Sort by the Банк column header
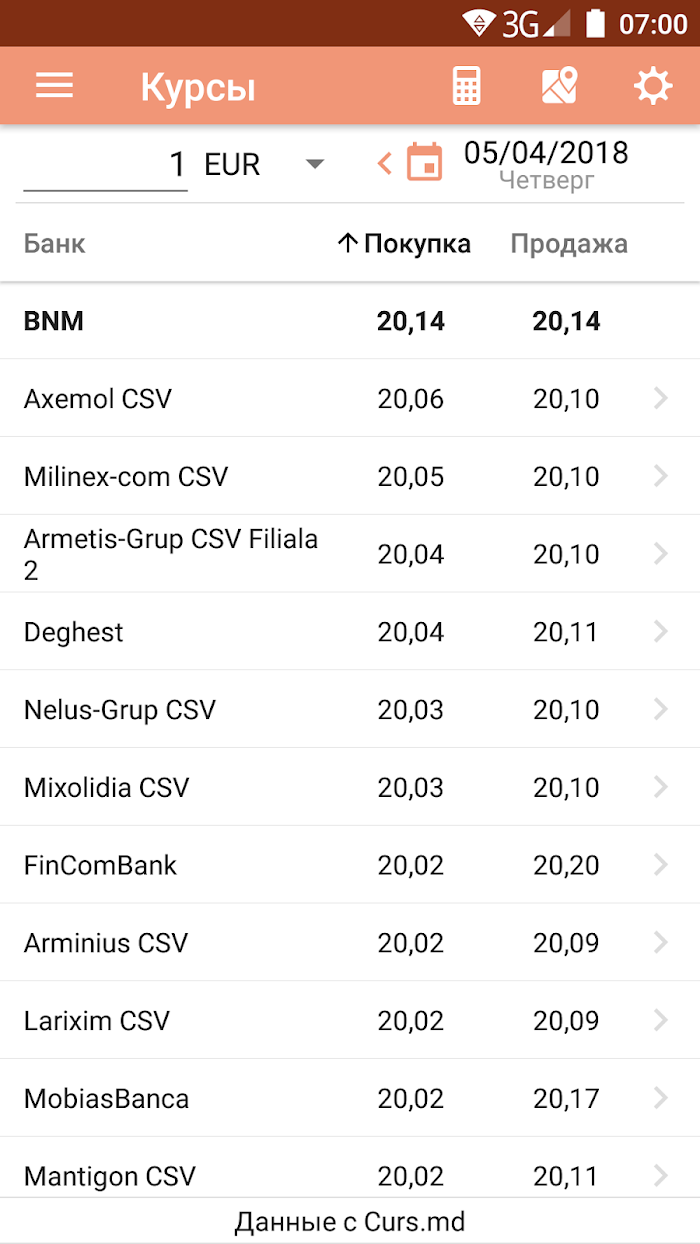700x1244 pixels. pyautogui.click(x=55, y=243)
